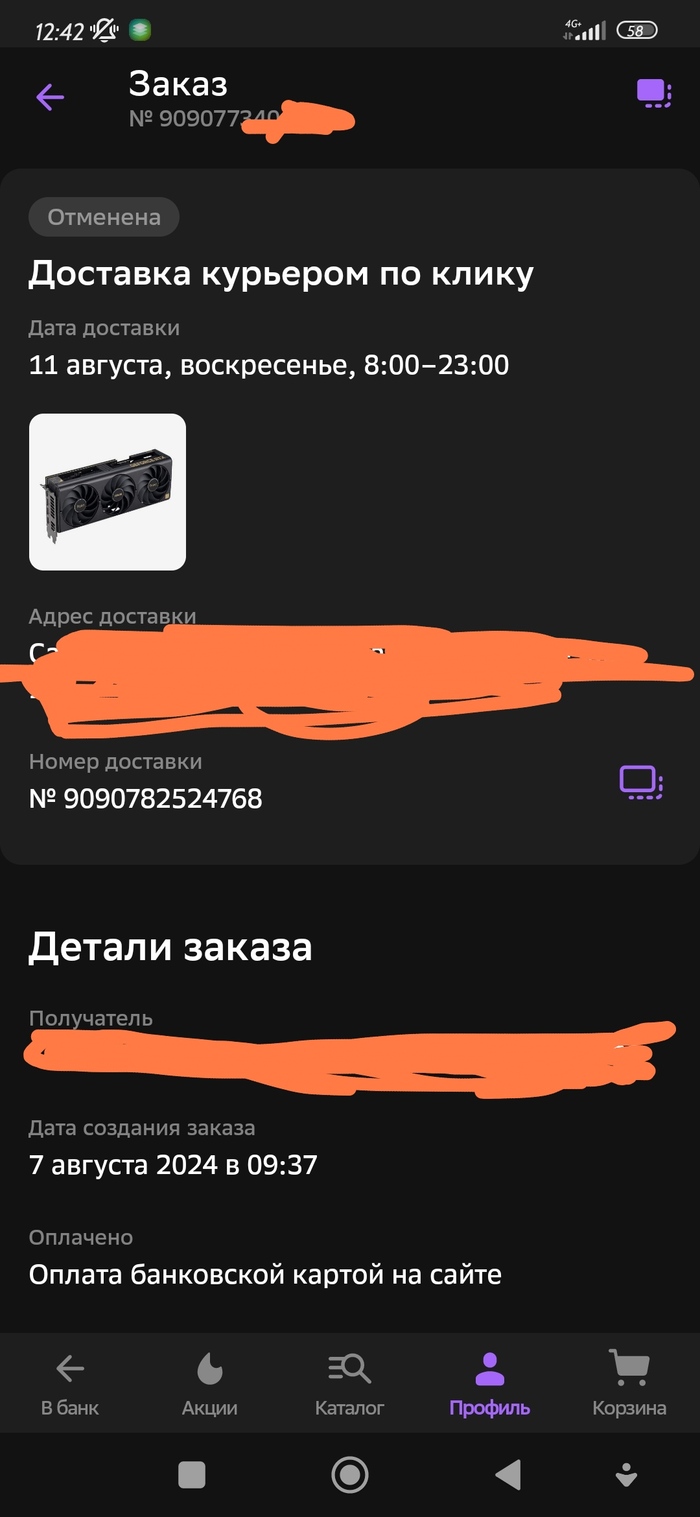The width and height of the screenshot is (700, 1517).
Task: Copy the order number
Action: [x=654, y=93]
